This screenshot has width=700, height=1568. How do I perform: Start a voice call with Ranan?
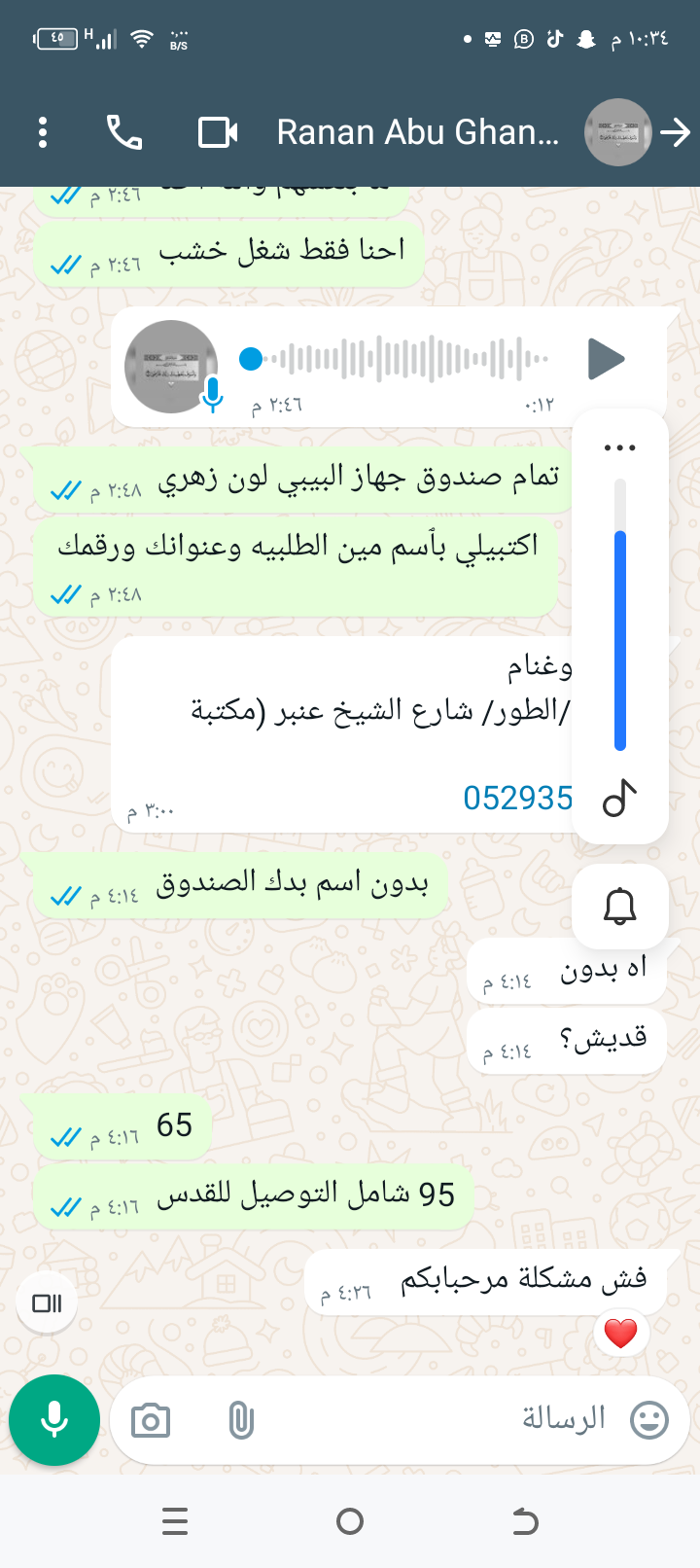click(124, 132)
